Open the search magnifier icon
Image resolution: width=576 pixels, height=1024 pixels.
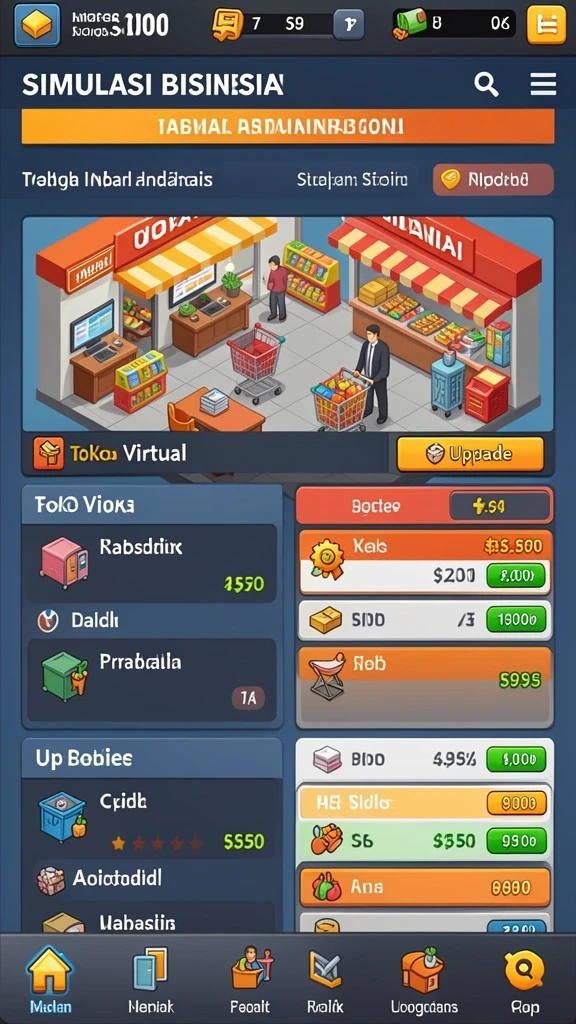(487, 84)
